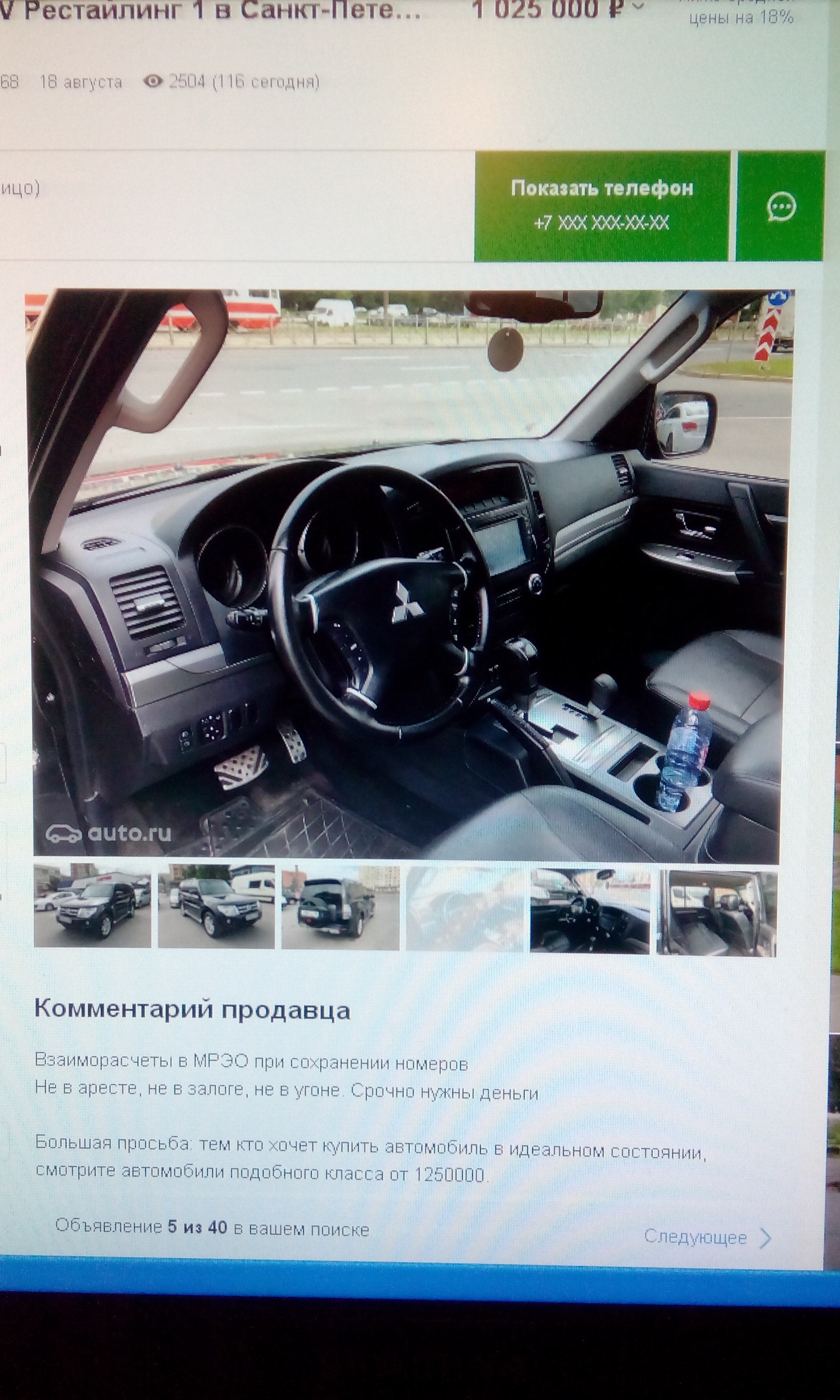The width and height of the screenshot is (840, 1400).
Task: Open chat with the seller
Action: (781, 206)
